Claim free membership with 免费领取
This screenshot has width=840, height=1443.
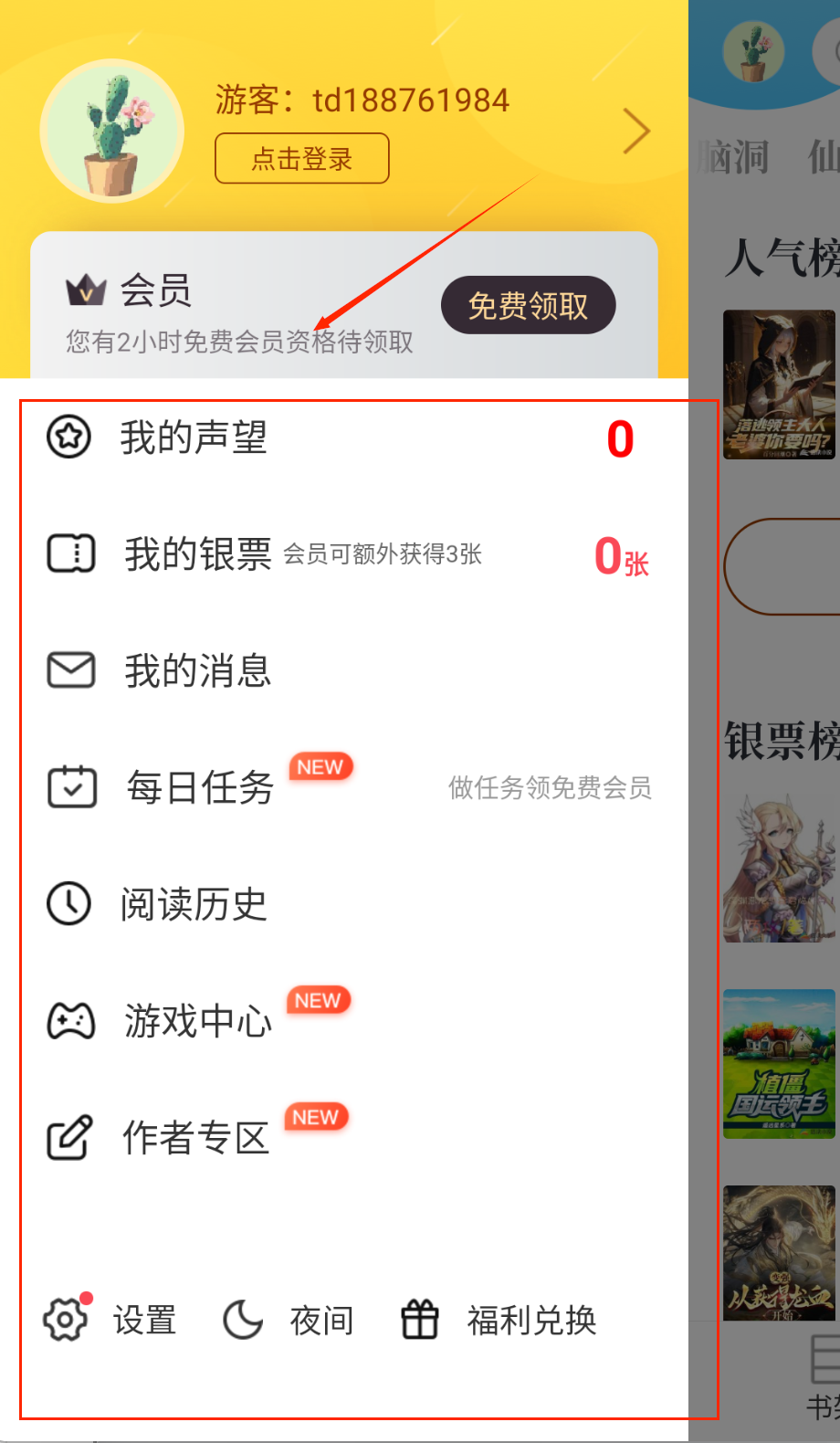click(528, 305)
